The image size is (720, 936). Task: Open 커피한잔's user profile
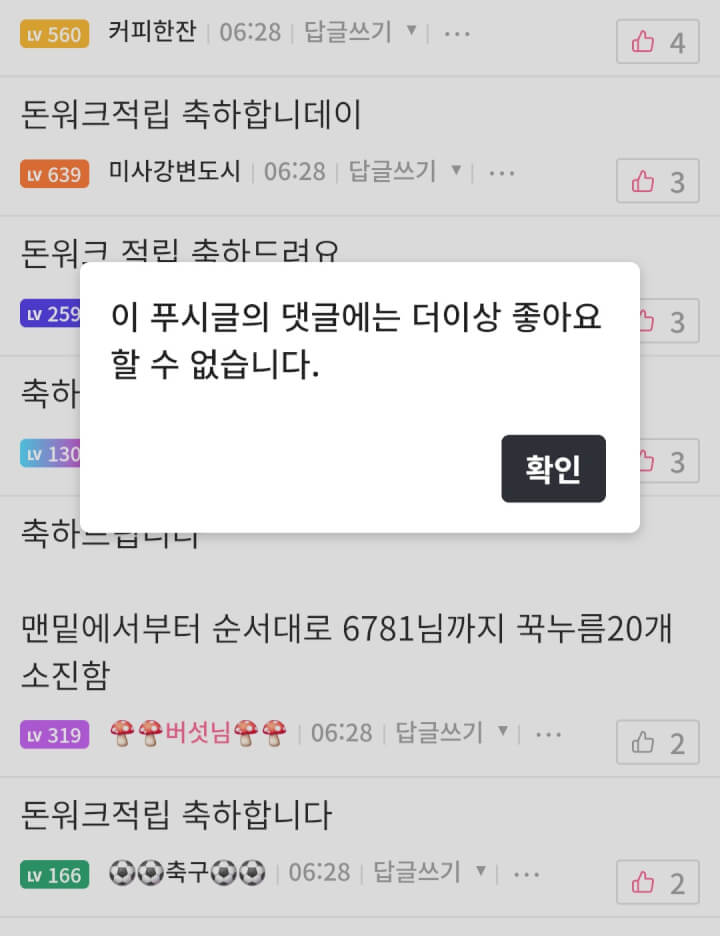coord(152,32)
